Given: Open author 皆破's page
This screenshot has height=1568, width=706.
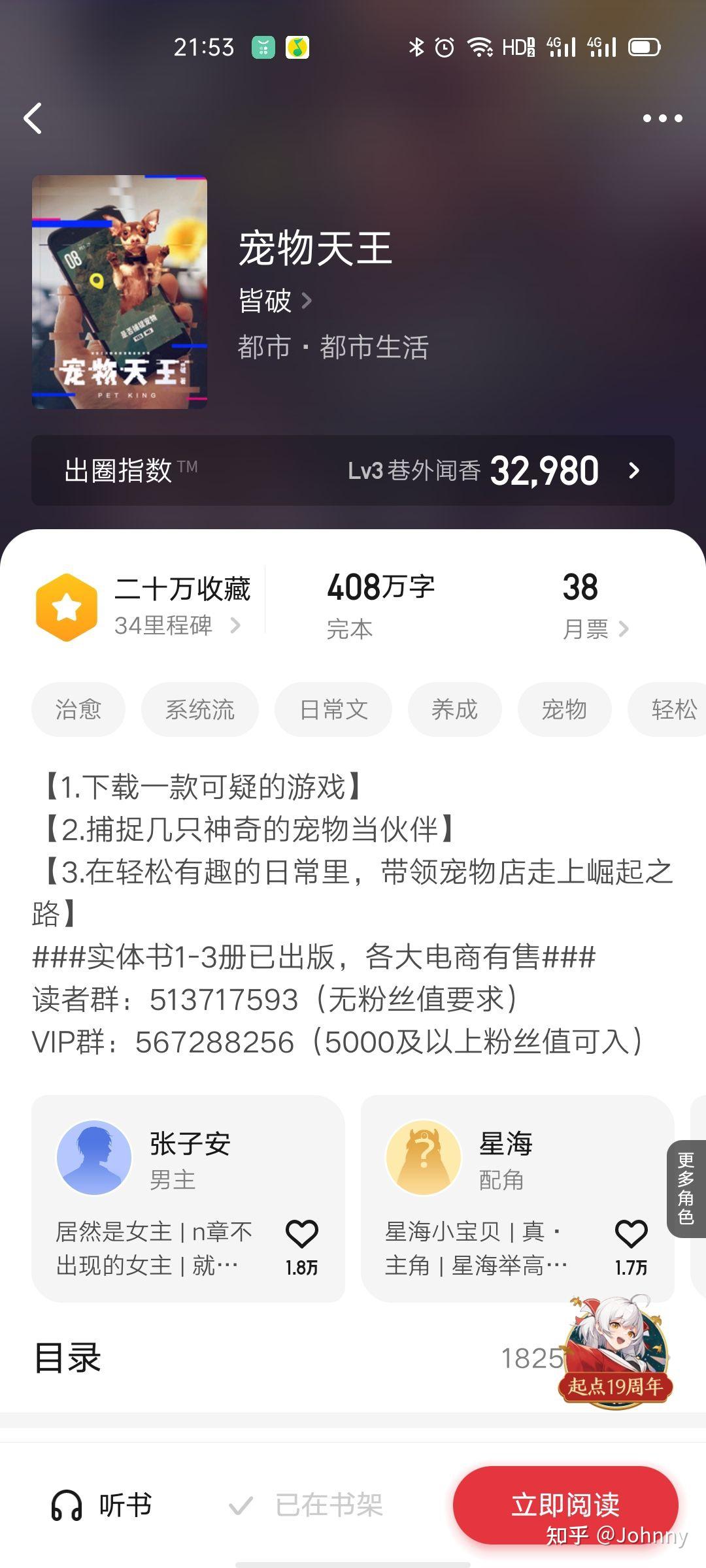Looking at the screenshot, I should [275, 301].
